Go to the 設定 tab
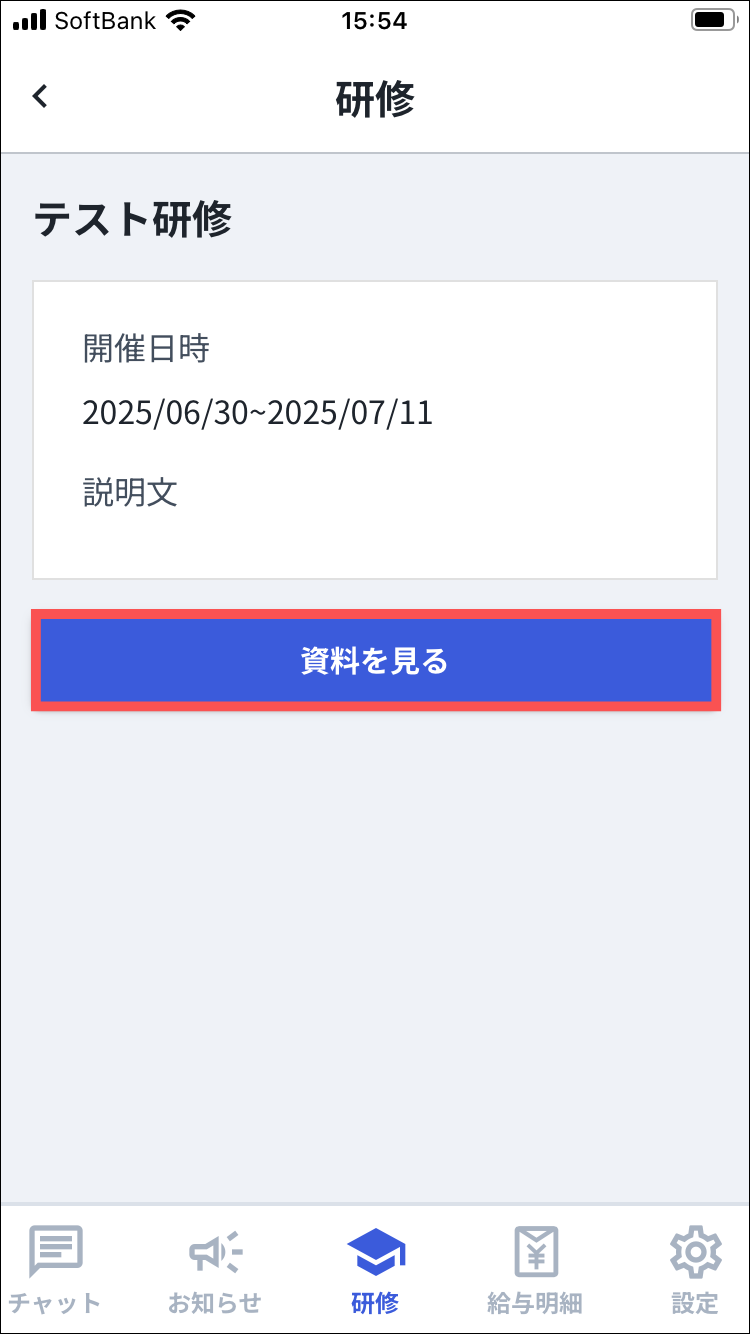750x1334 pixels. tap(695, 1270)
